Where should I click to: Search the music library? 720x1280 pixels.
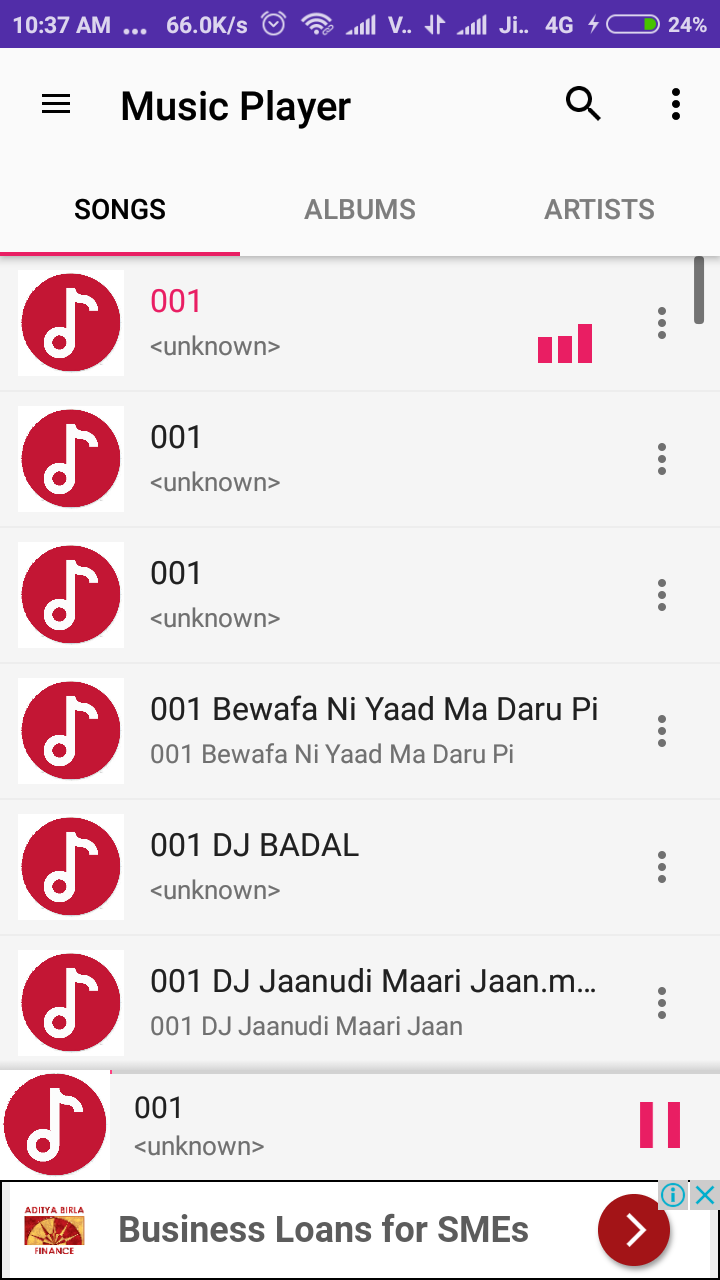pos(583,104)
